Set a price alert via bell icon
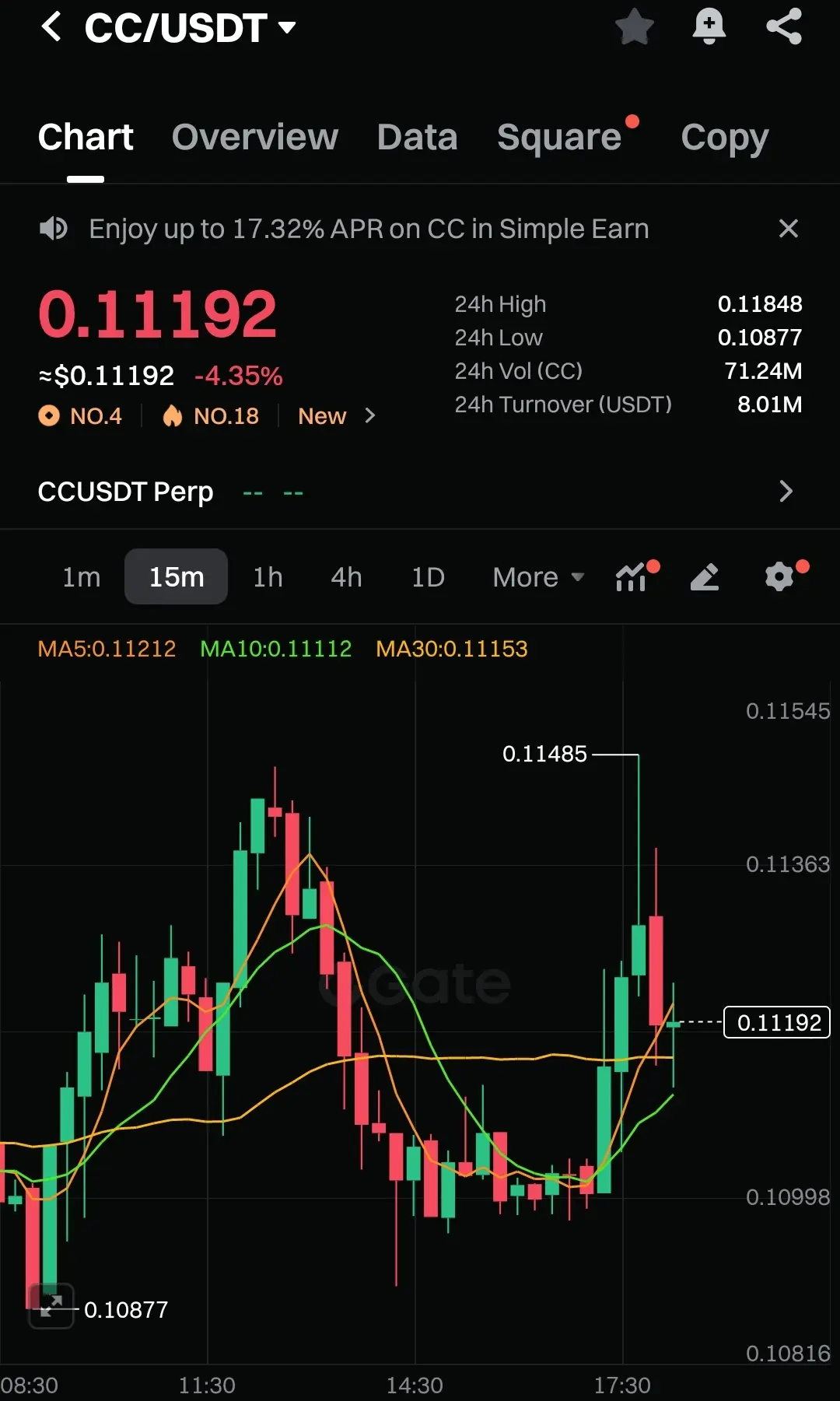This screenshot has height=1401, width=840. (x=709, y=27)
